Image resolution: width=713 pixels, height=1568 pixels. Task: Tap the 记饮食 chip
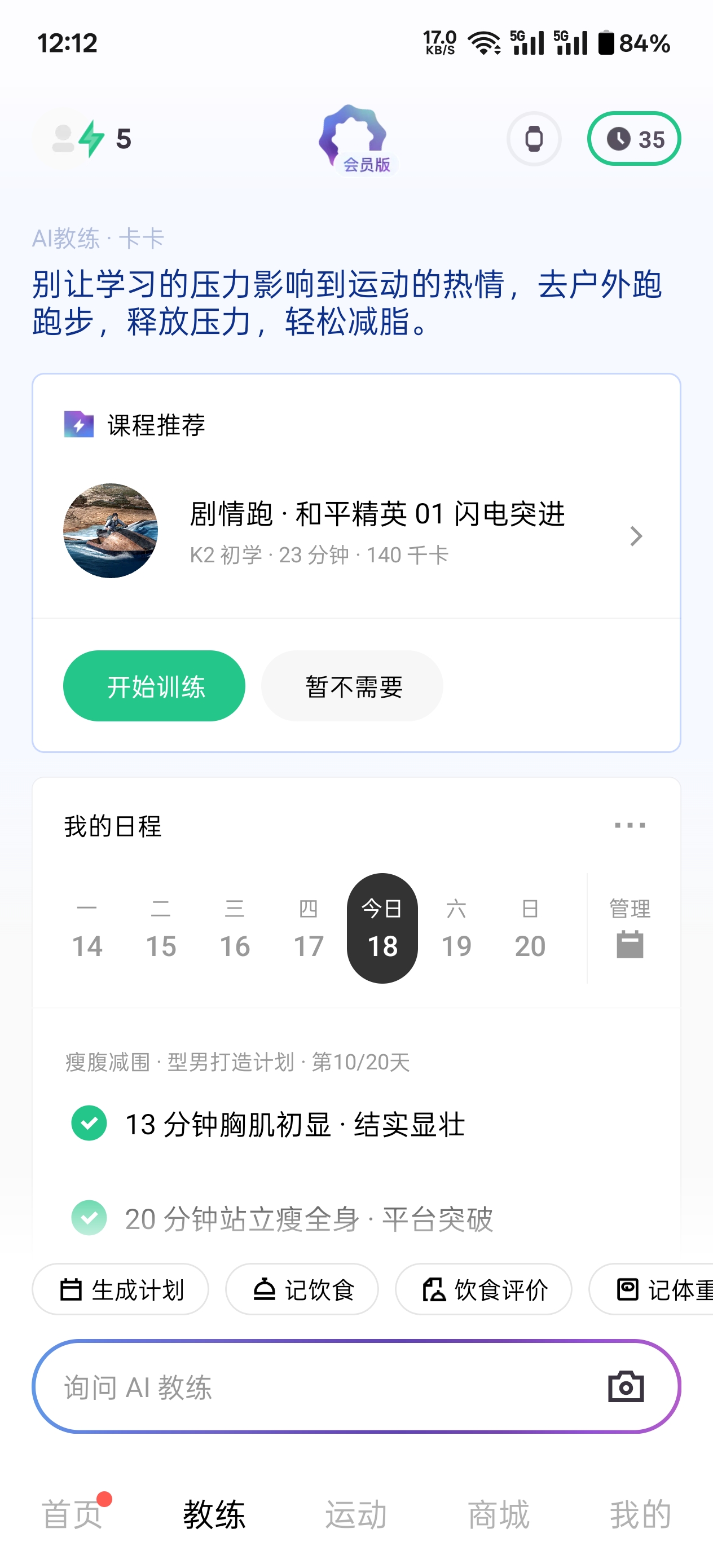coord(302,1289)
